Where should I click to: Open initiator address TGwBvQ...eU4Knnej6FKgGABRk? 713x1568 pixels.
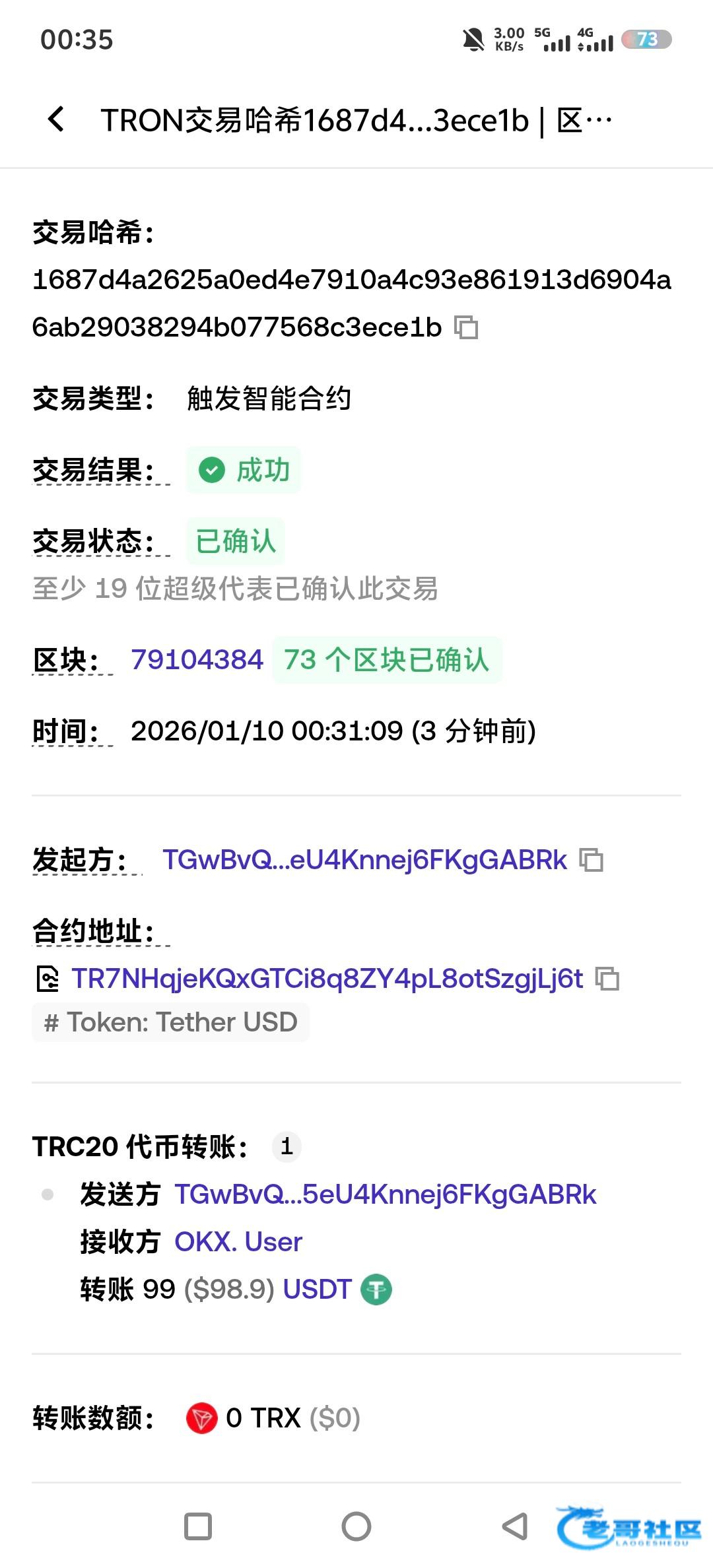pos(364,860)
